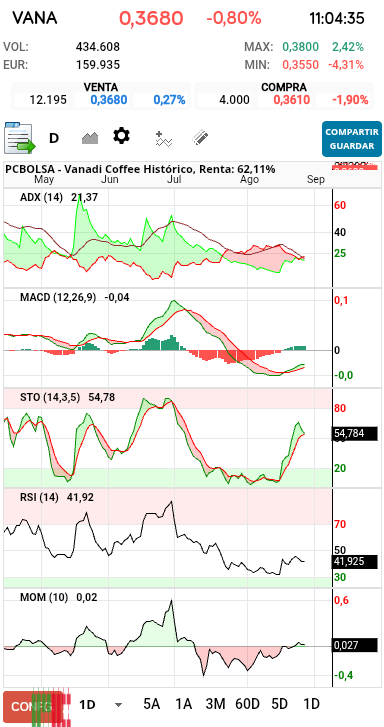Open the CONFIG button

coord(32,707)
